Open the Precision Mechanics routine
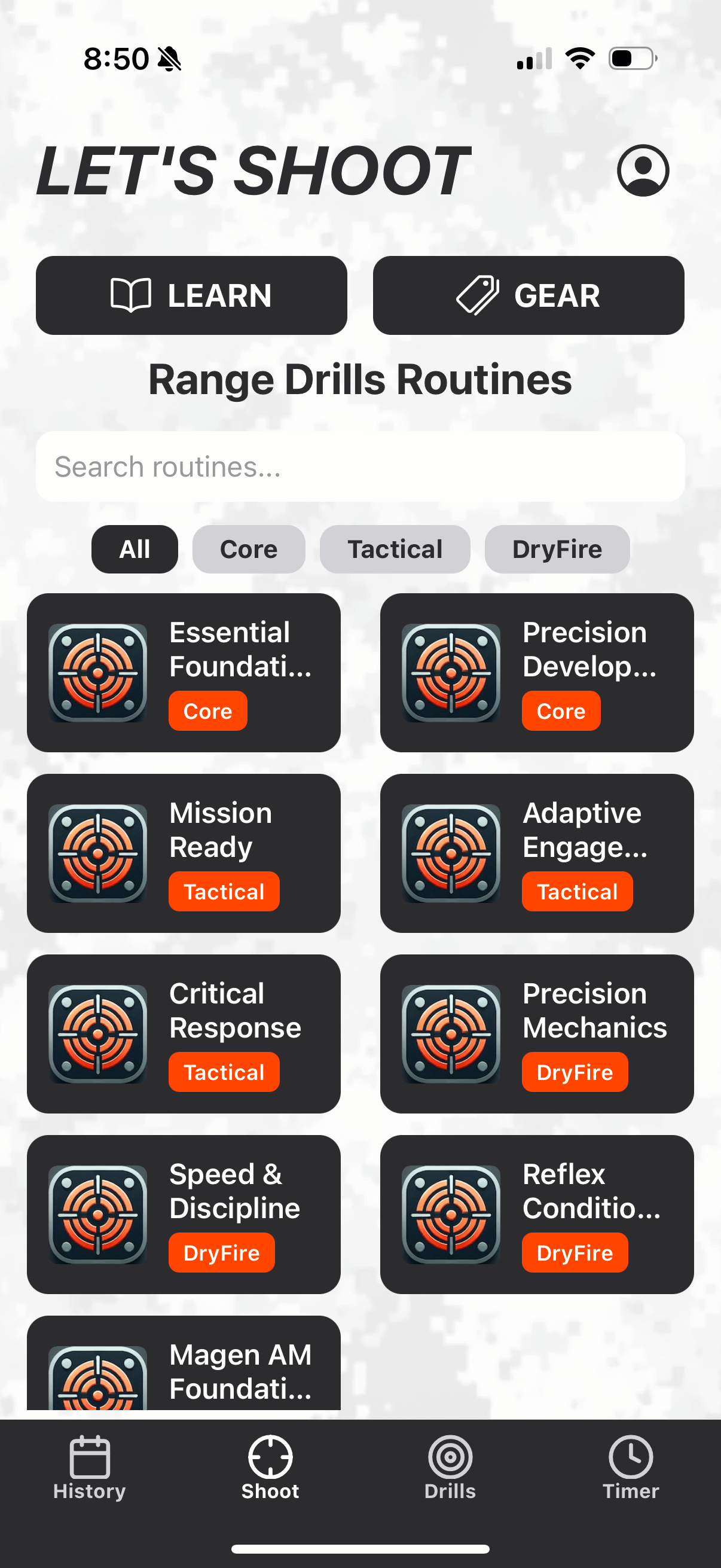721x1568 pixels. tap(537, 1033)
